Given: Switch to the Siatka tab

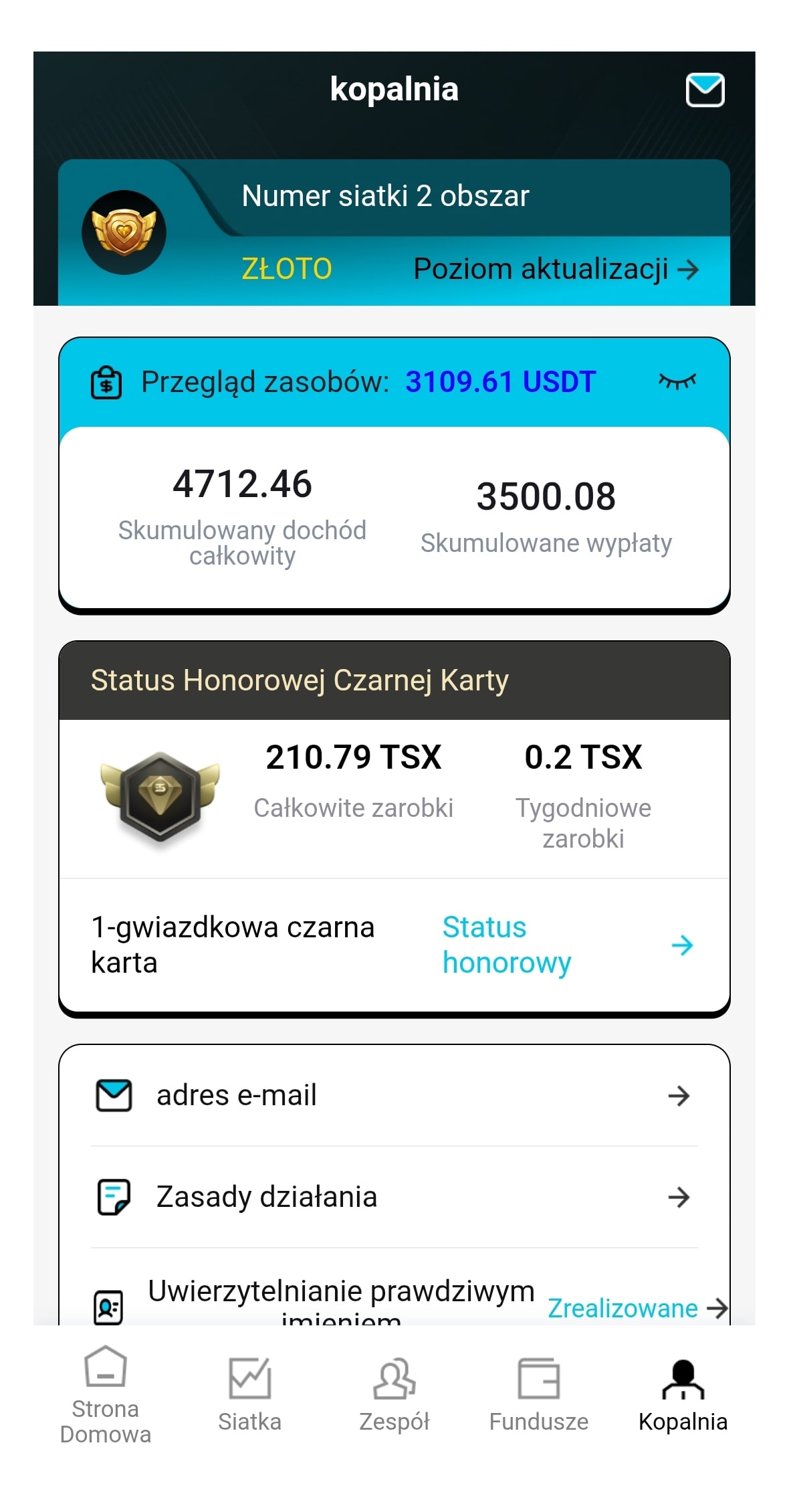Looking at the screenshot, I should tap(249, 1395).
